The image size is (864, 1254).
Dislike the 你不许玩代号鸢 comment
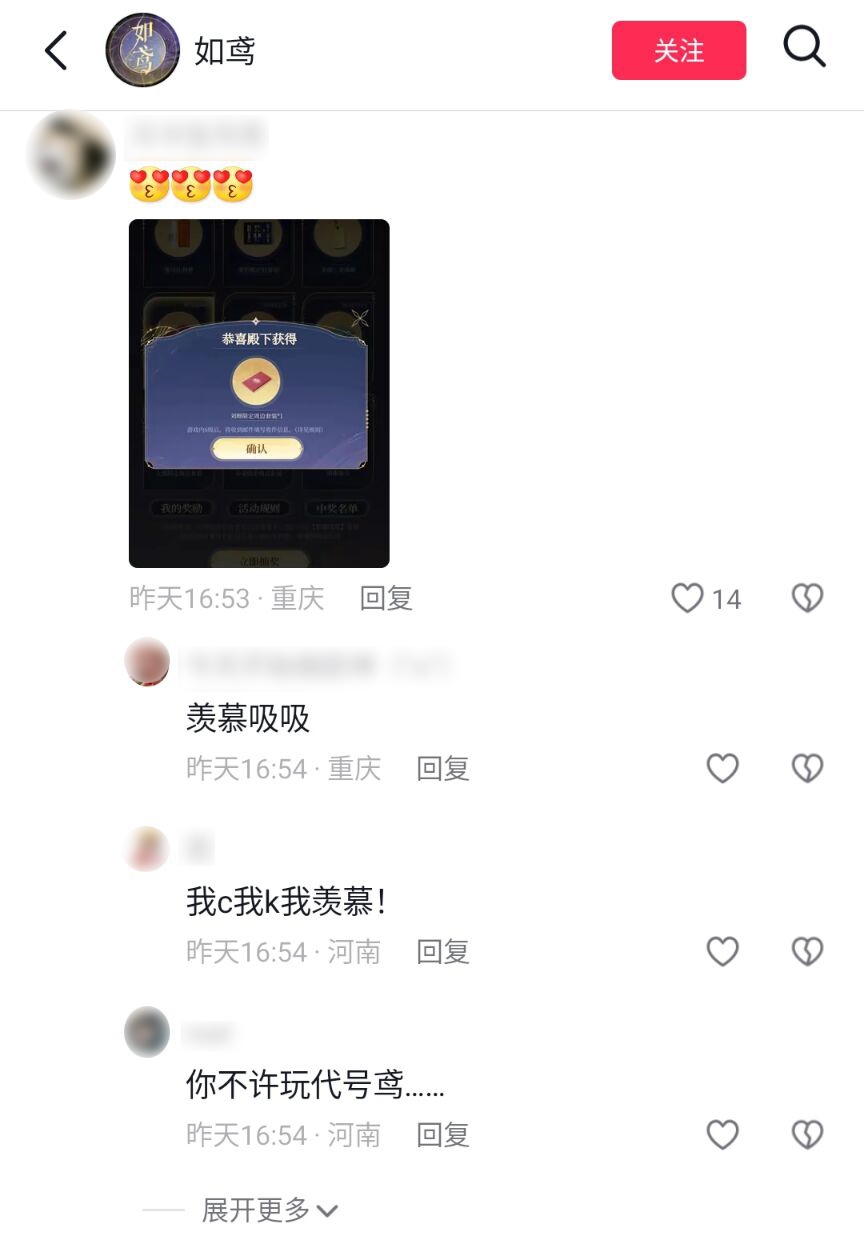807,1134
